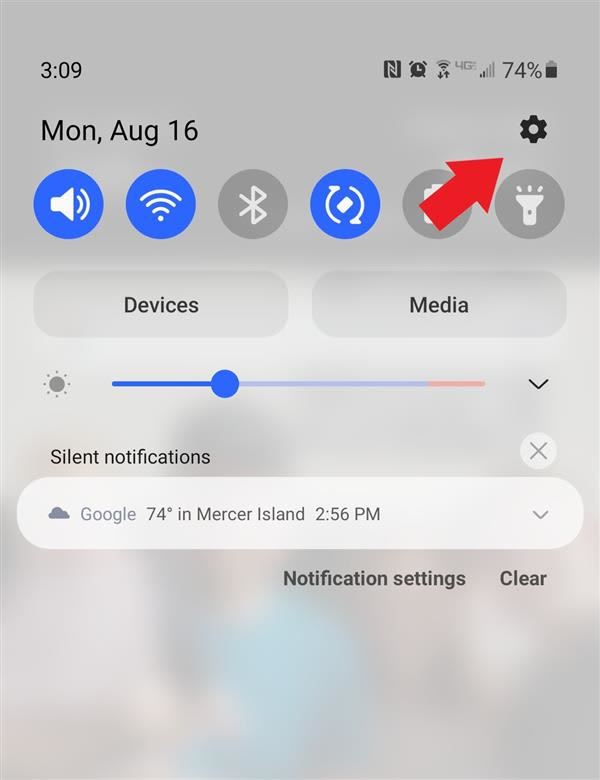Screen dimensions: 600x780
Task: Open Notification settings
Action: tap(374, 578)
